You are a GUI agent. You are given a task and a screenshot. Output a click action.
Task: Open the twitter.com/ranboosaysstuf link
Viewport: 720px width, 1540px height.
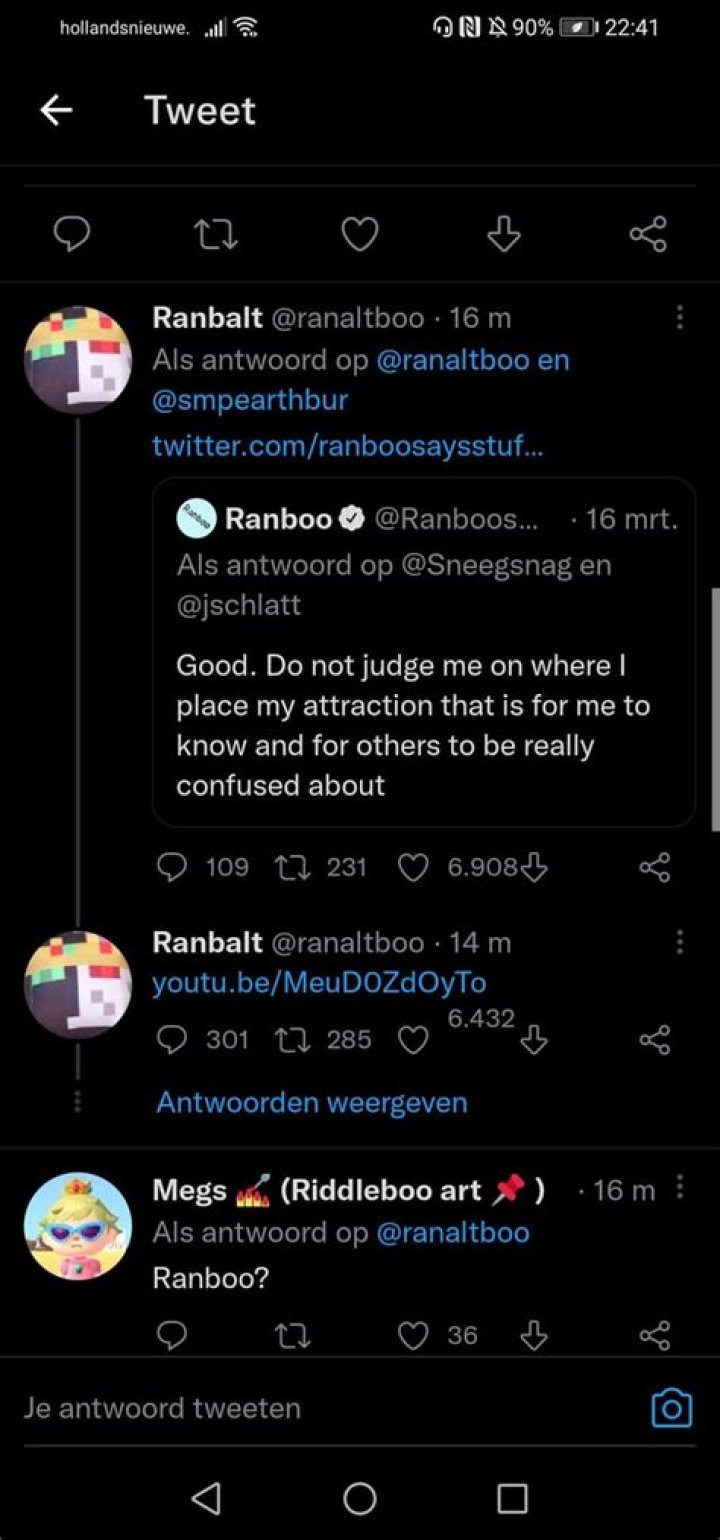tap(348, 446)
